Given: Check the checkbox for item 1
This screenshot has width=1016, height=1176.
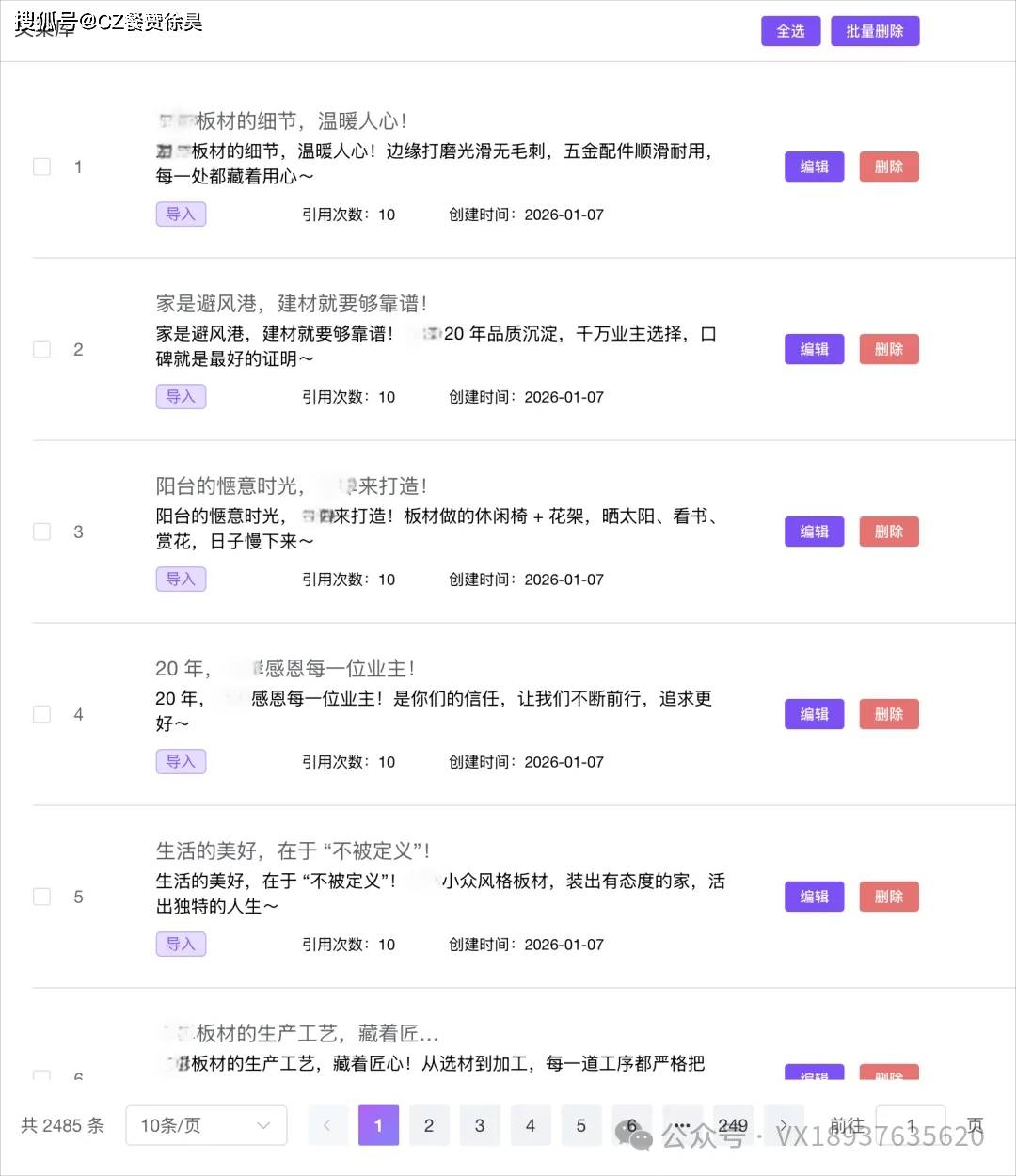Looking at the screenshot, I should [42, 167].
